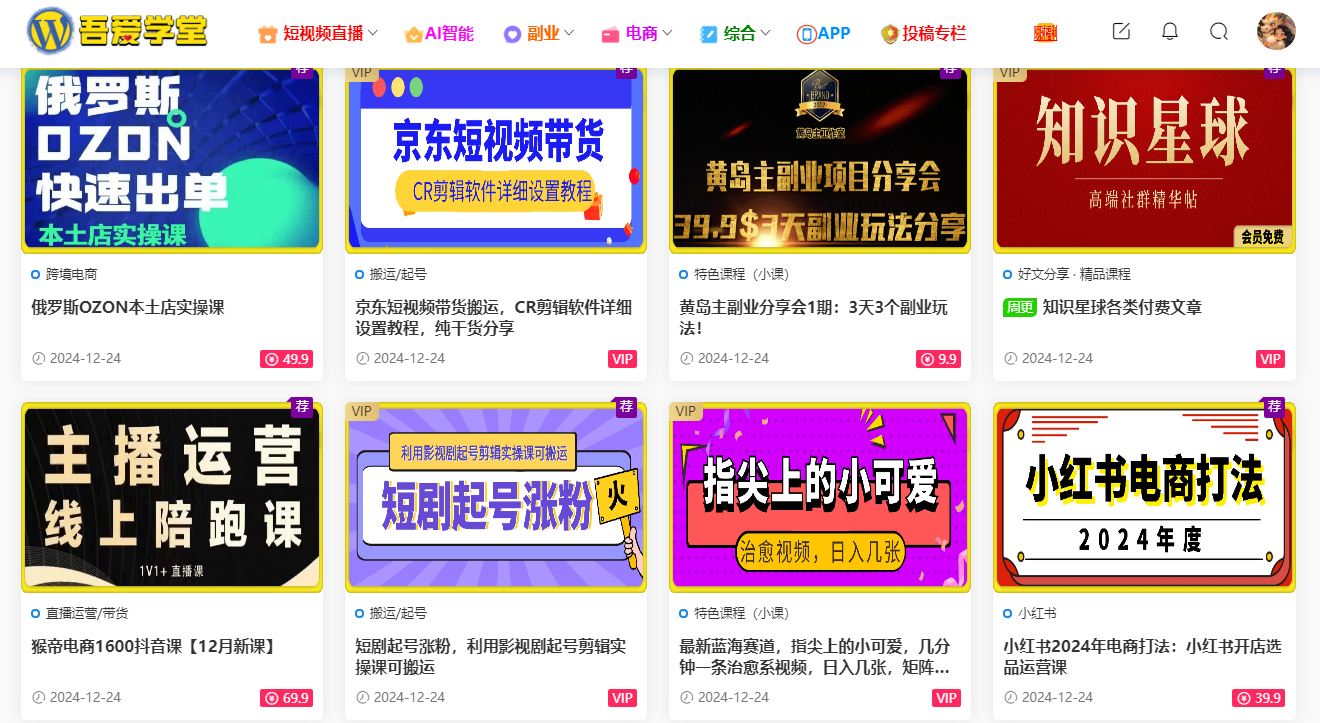The height and width of the screenshot is (723, 1320).
Task: Tap the 吾爱学堂 site logo
Action: (x=118, y=30)
